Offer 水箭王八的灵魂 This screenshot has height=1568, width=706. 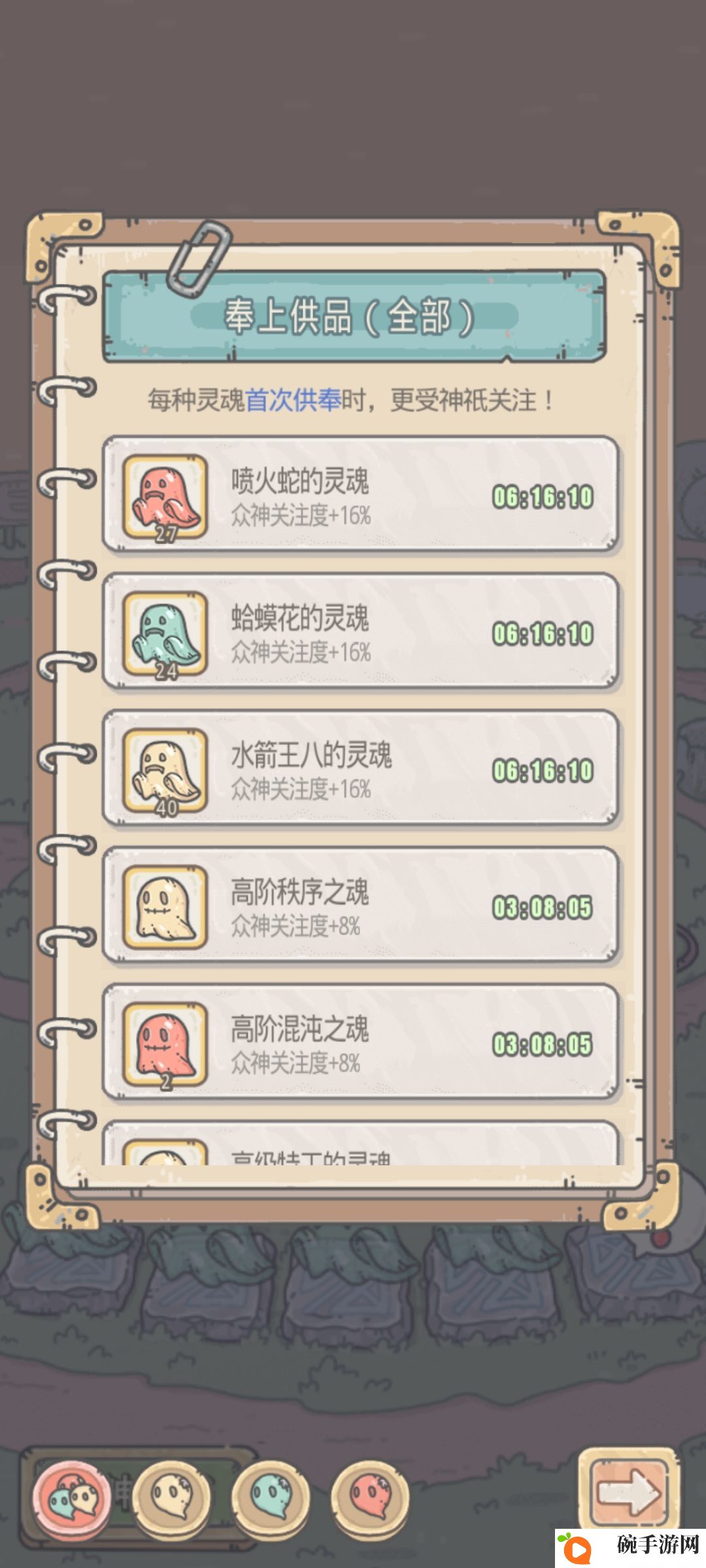click(x=360, y=771)
